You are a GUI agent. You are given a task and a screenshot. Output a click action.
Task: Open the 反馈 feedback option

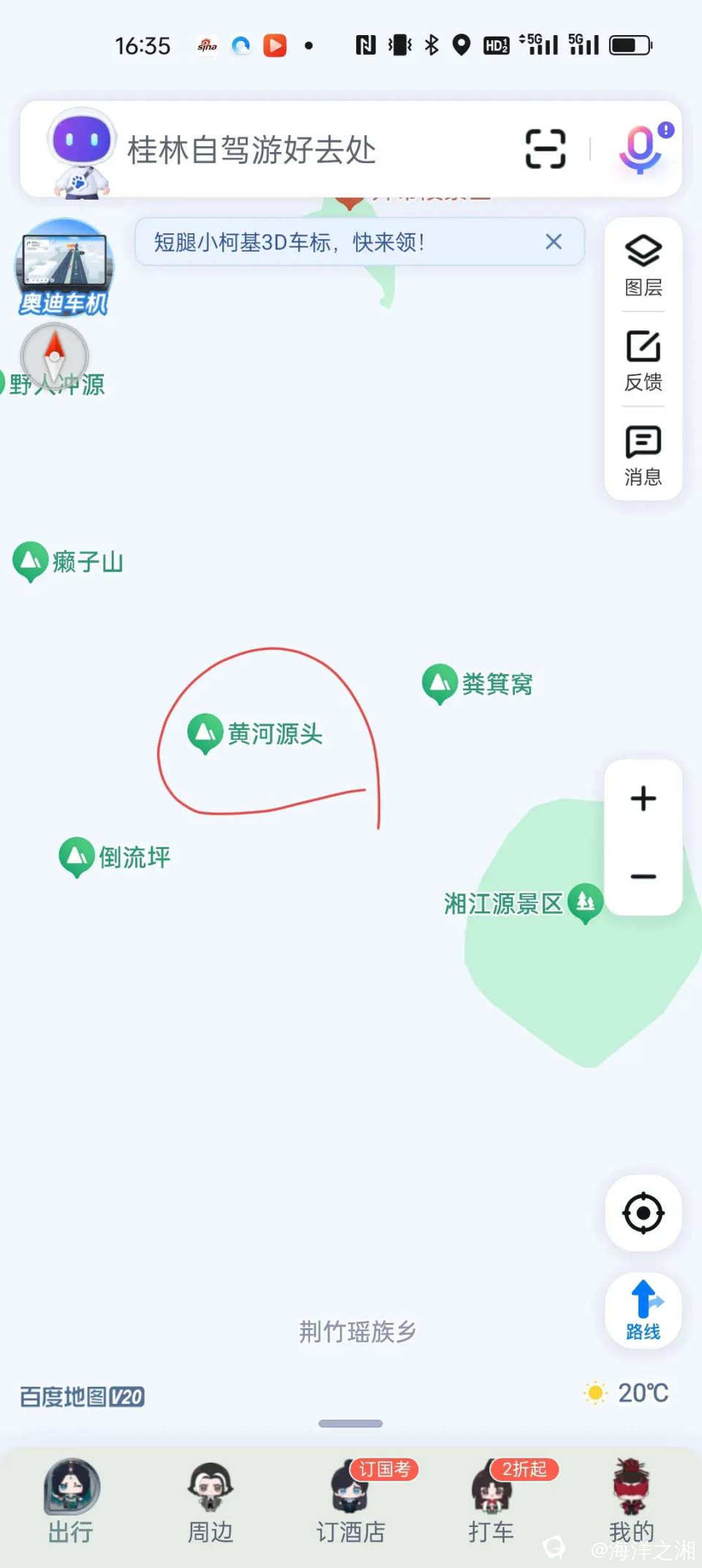tap(643, 361)
